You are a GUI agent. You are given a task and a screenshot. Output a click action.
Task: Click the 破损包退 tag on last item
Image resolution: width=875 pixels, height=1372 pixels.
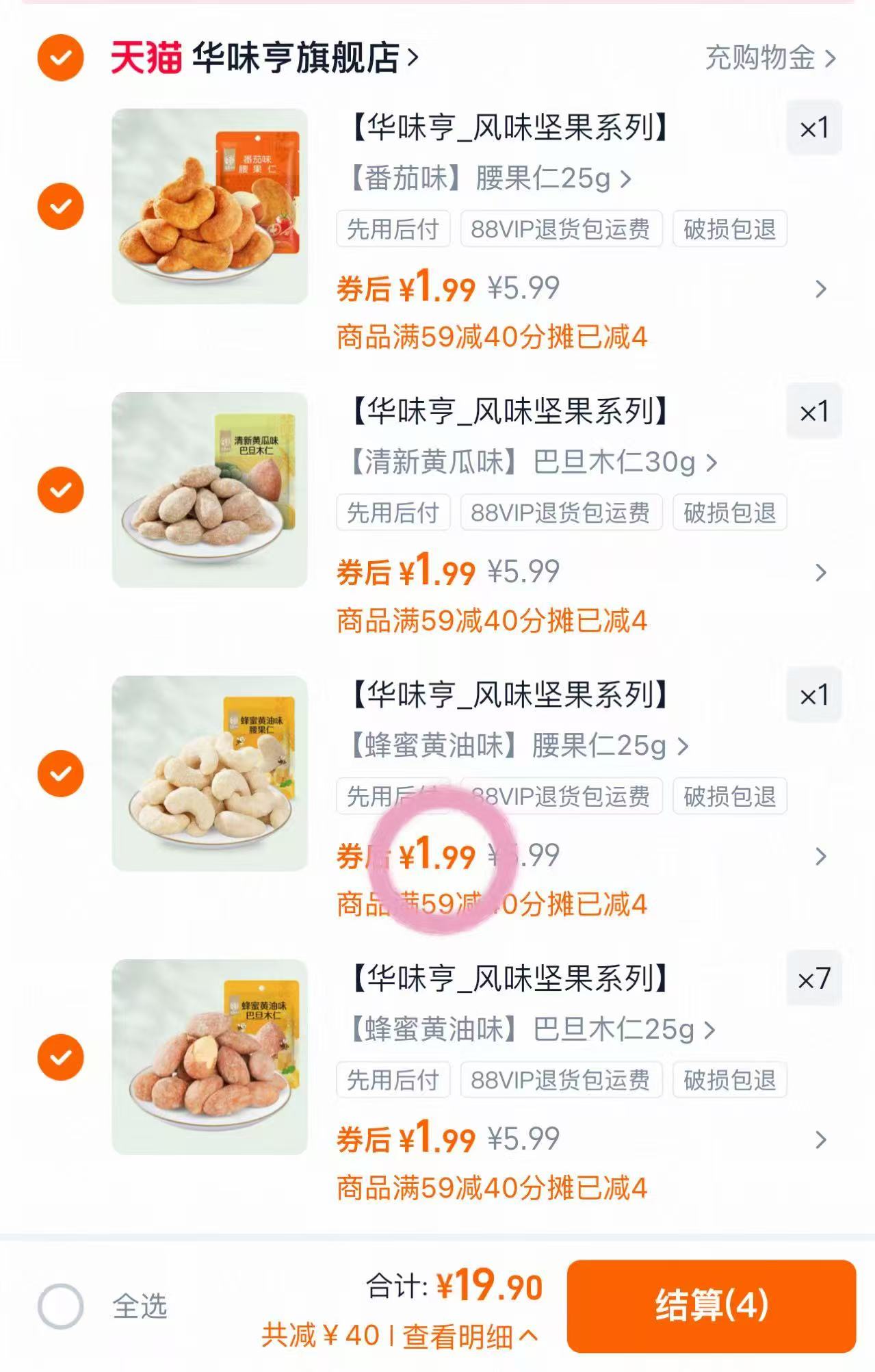tap(729, 1080)
